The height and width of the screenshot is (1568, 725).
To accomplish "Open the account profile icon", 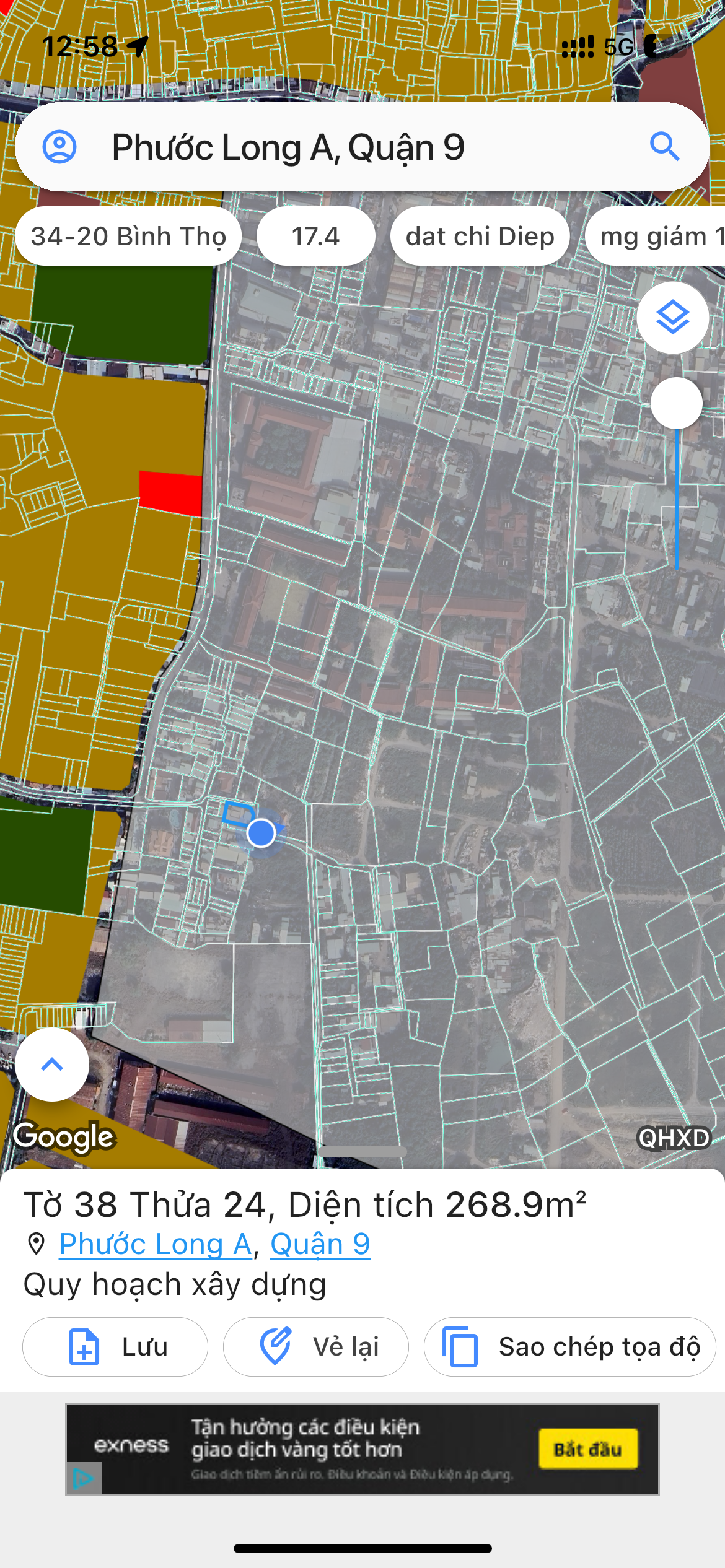I will (59, 147).
